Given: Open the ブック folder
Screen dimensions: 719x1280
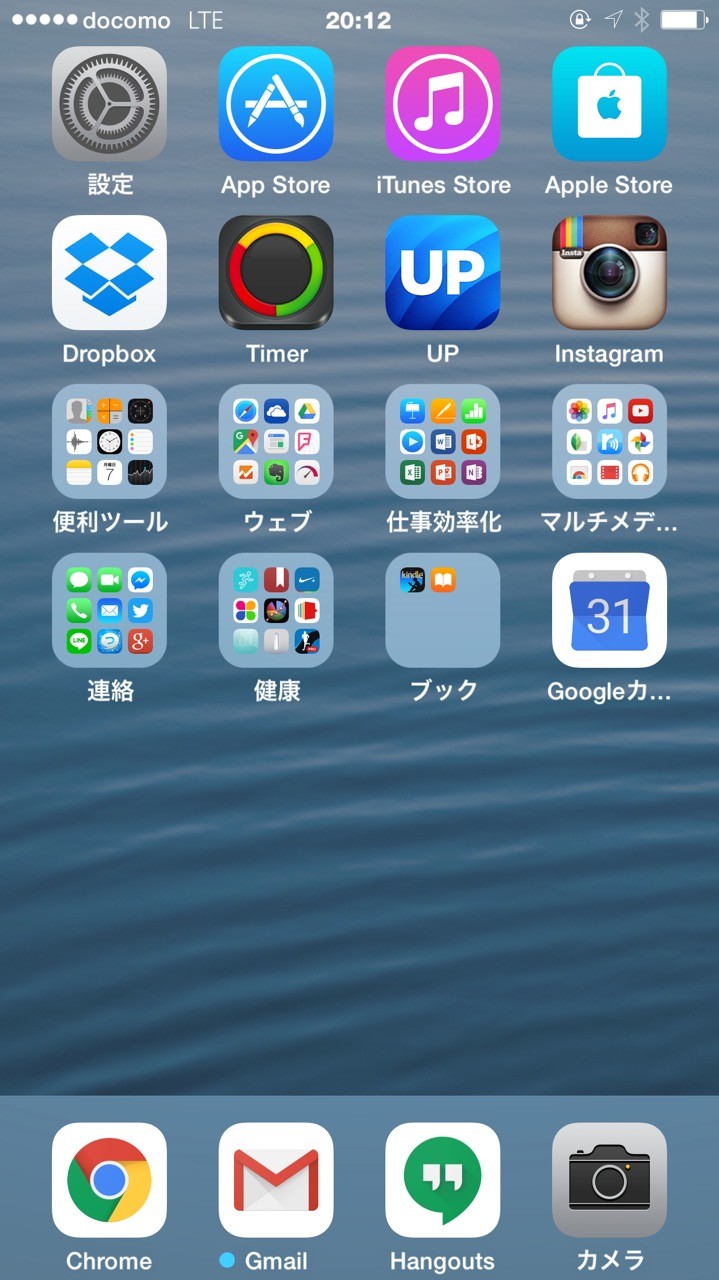Looking at the screenshot, I should coord(443,610).
